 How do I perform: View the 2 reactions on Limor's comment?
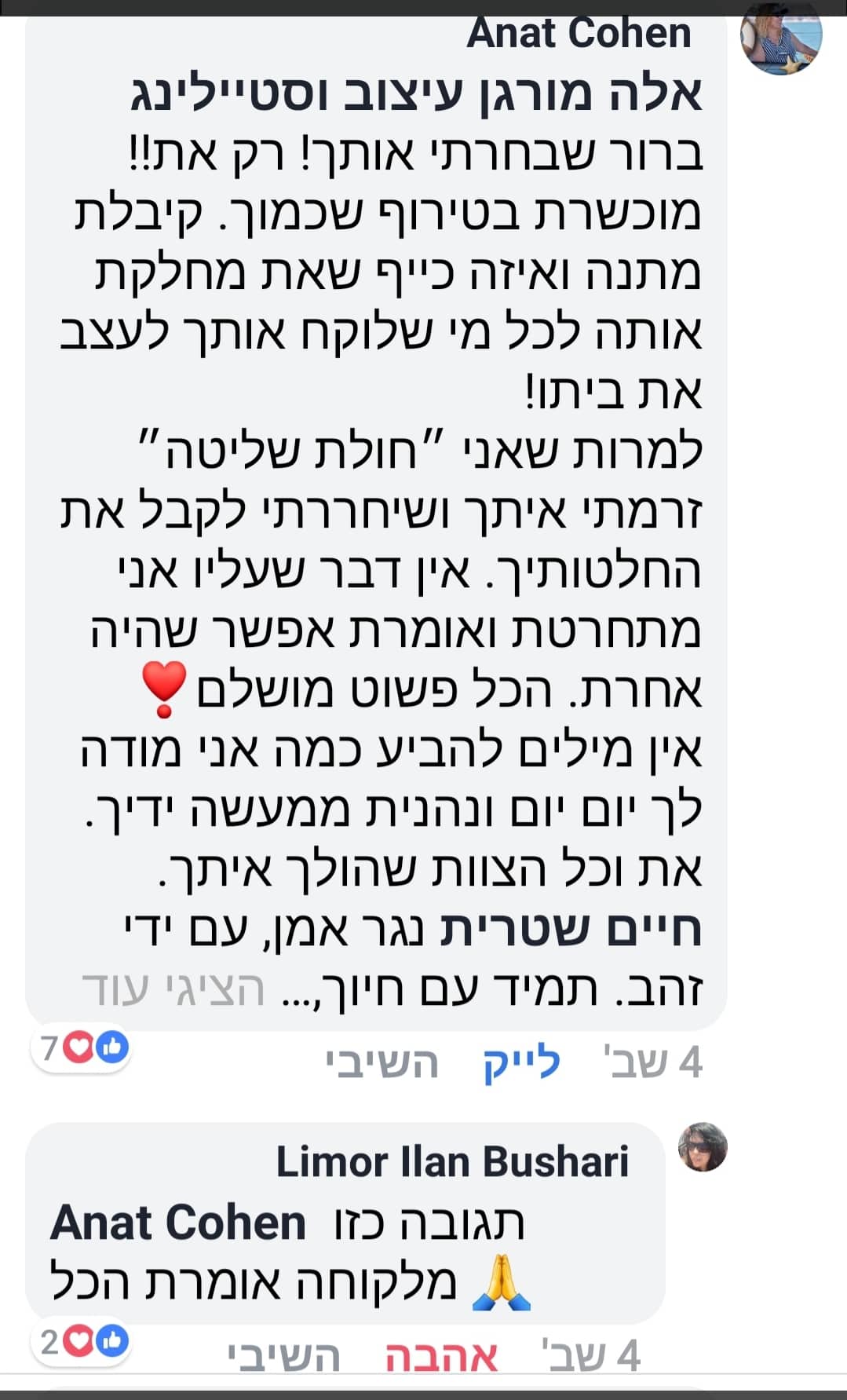tap(81, 1343)
